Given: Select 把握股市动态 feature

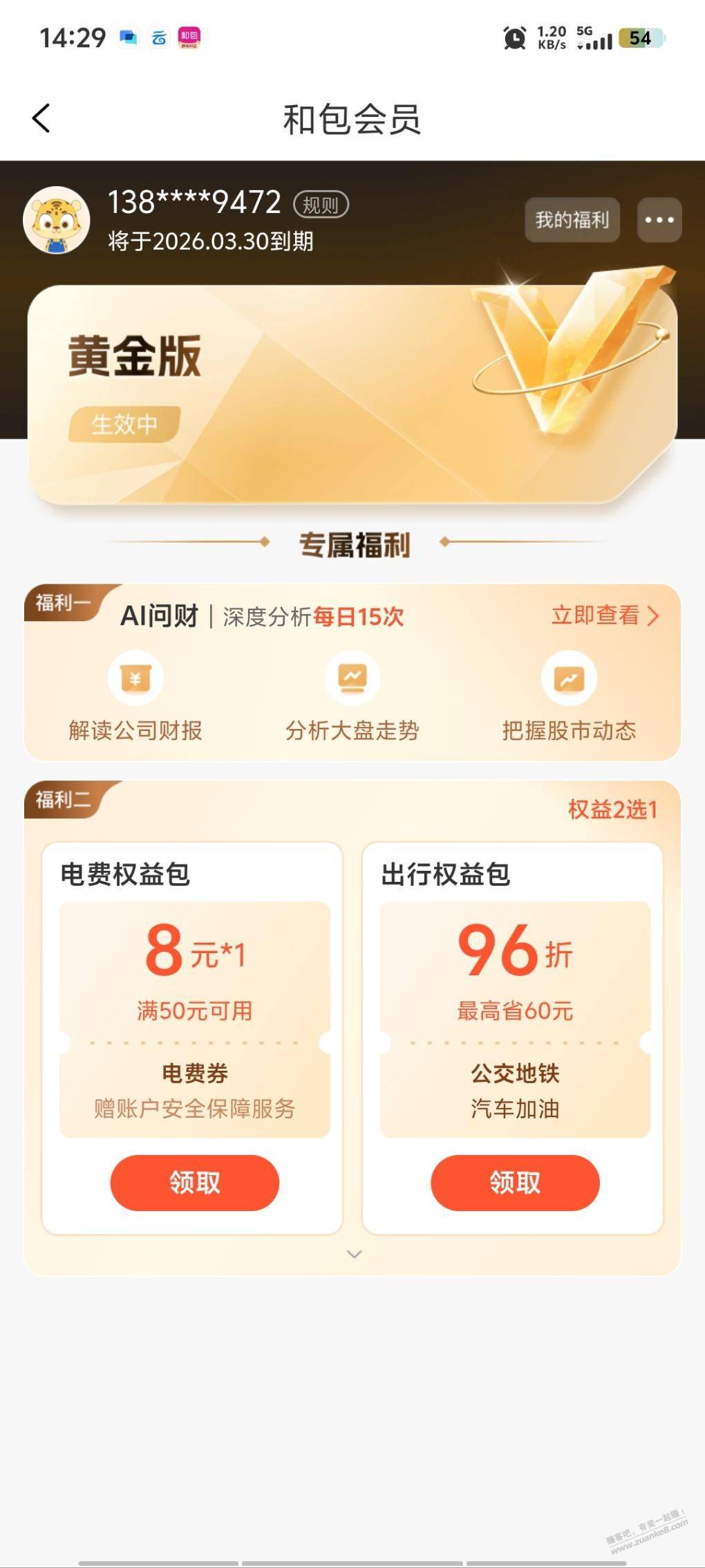Looking at the screenshot, I should tap(568, 696).
